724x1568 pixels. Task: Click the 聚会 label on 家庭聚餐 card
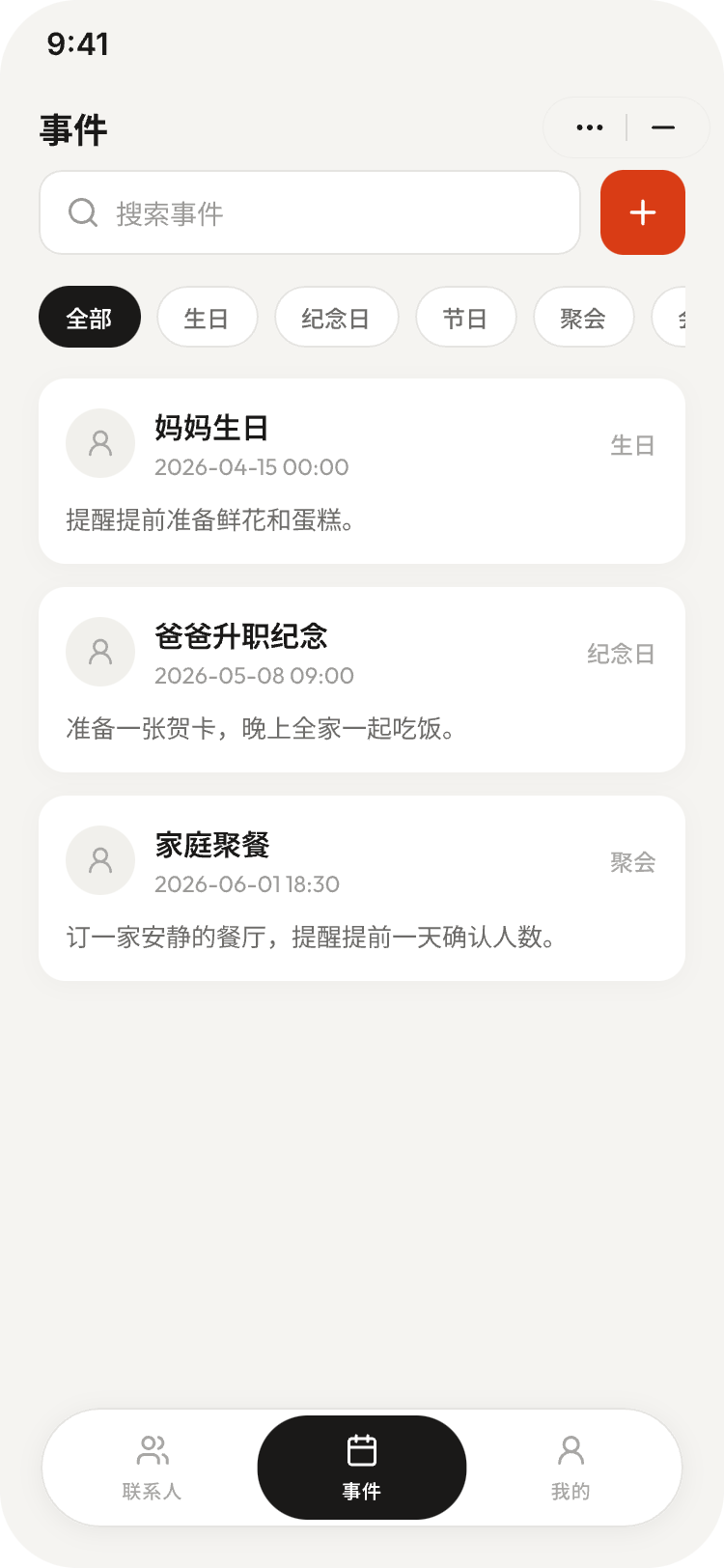(633, 862)
